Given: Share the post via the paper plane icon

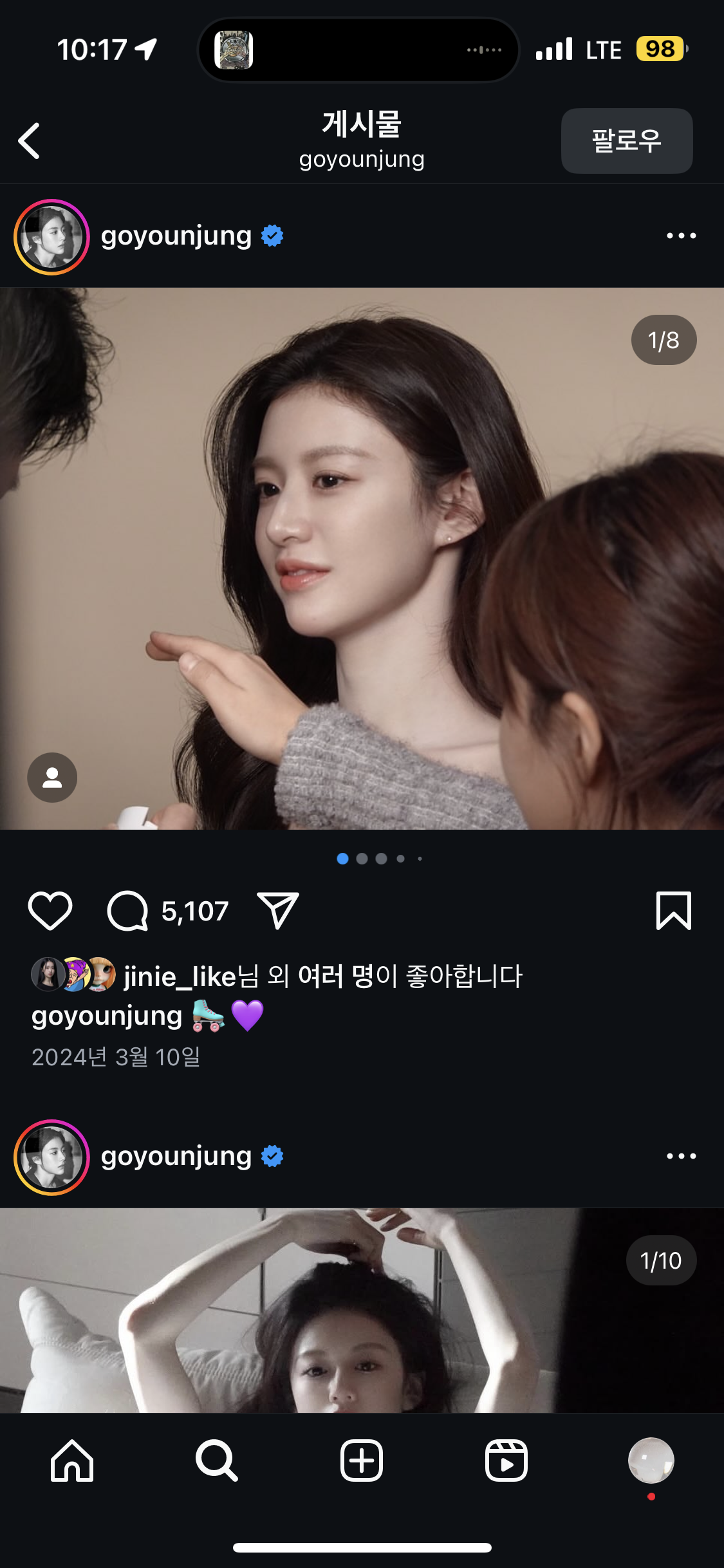Looking at the screenshot, I should tap(278, 911).
